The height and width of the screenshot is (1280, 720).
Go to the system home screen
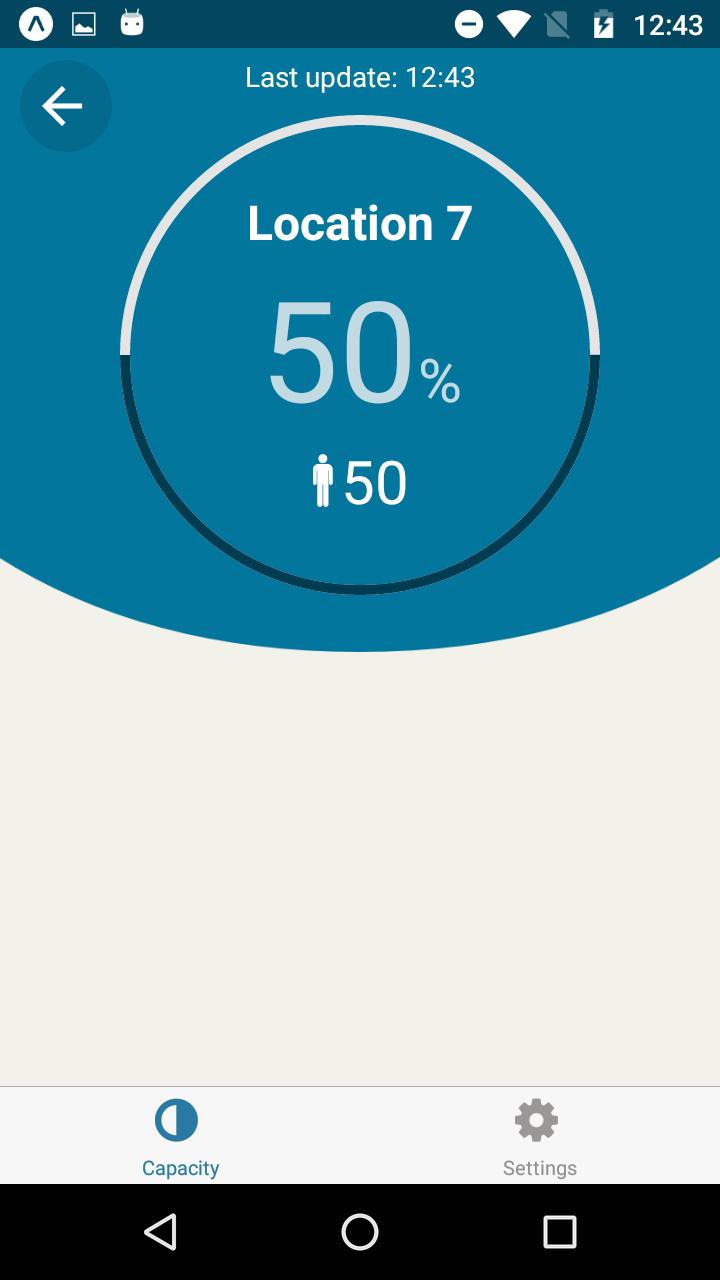360,1232
